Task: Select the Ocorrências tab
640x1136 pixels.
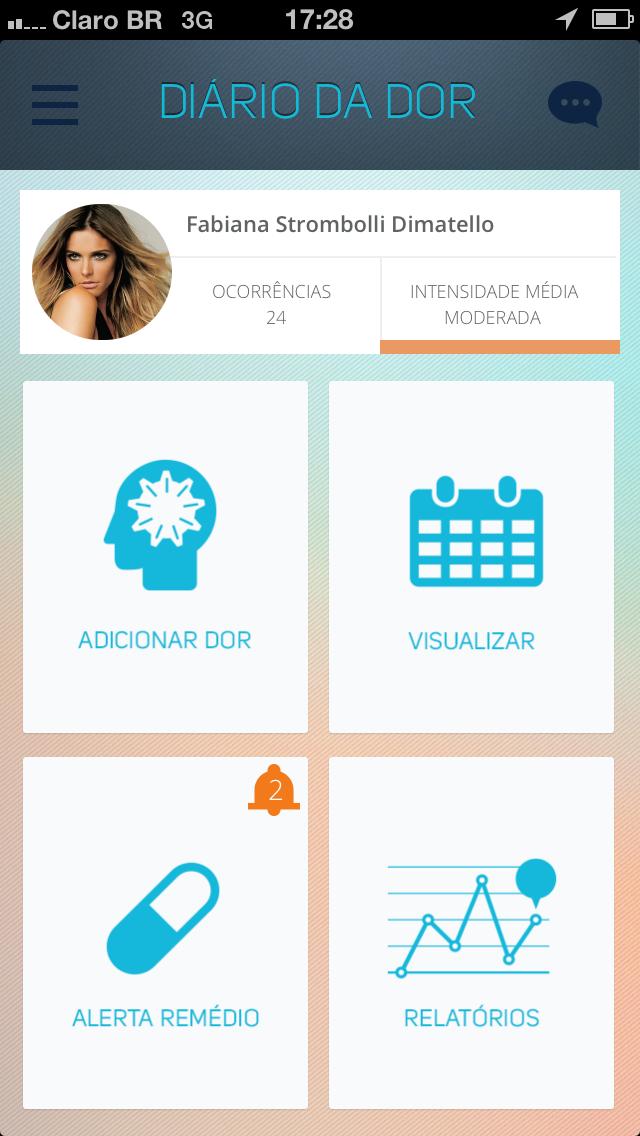Action: point(271,304)
